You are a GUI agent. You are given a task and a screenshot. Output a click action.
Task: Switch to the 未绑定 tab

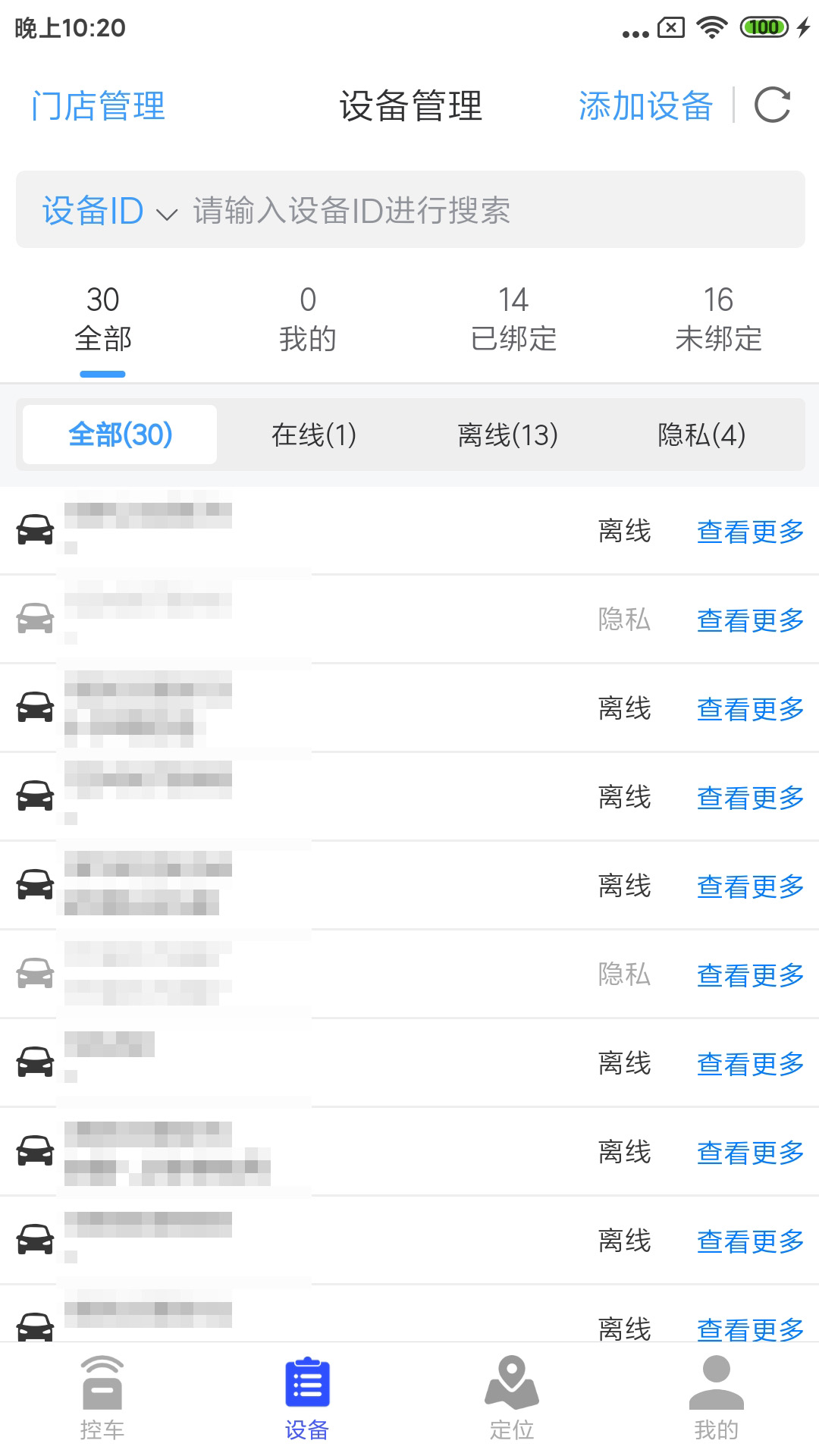tap(718, 318)
